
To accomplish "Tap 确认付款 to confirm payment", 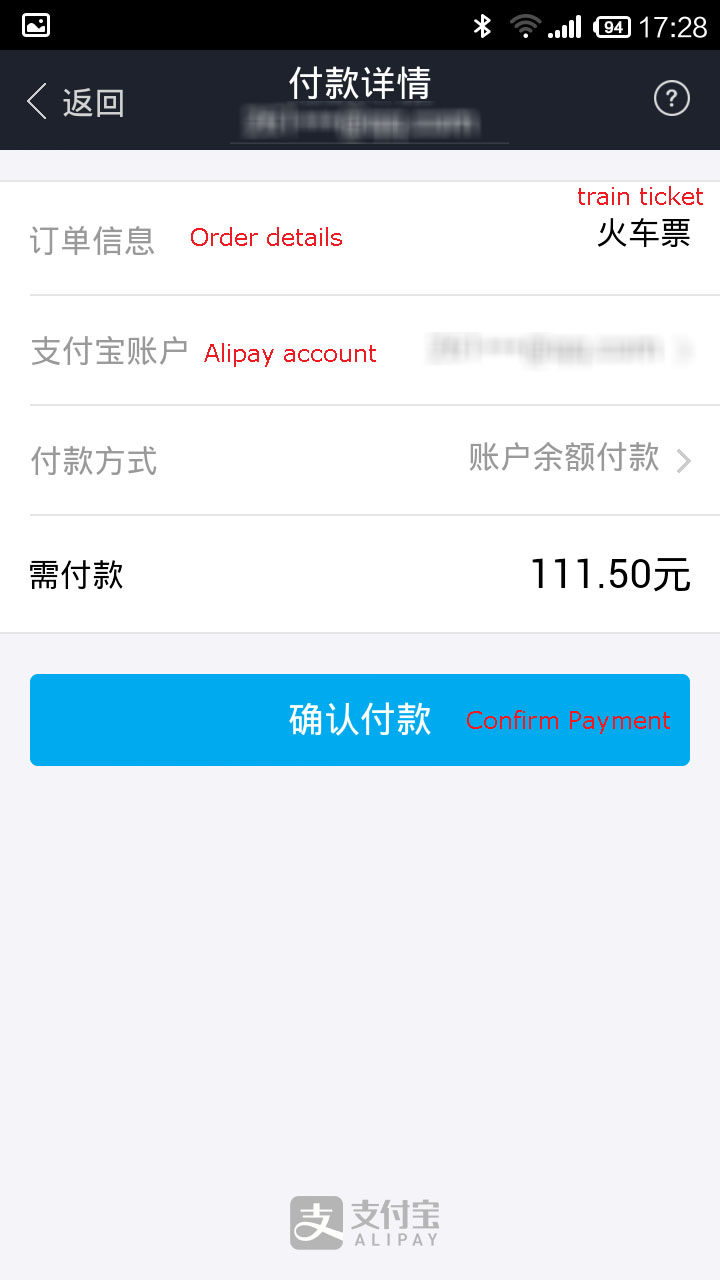I will click(360, 720).
